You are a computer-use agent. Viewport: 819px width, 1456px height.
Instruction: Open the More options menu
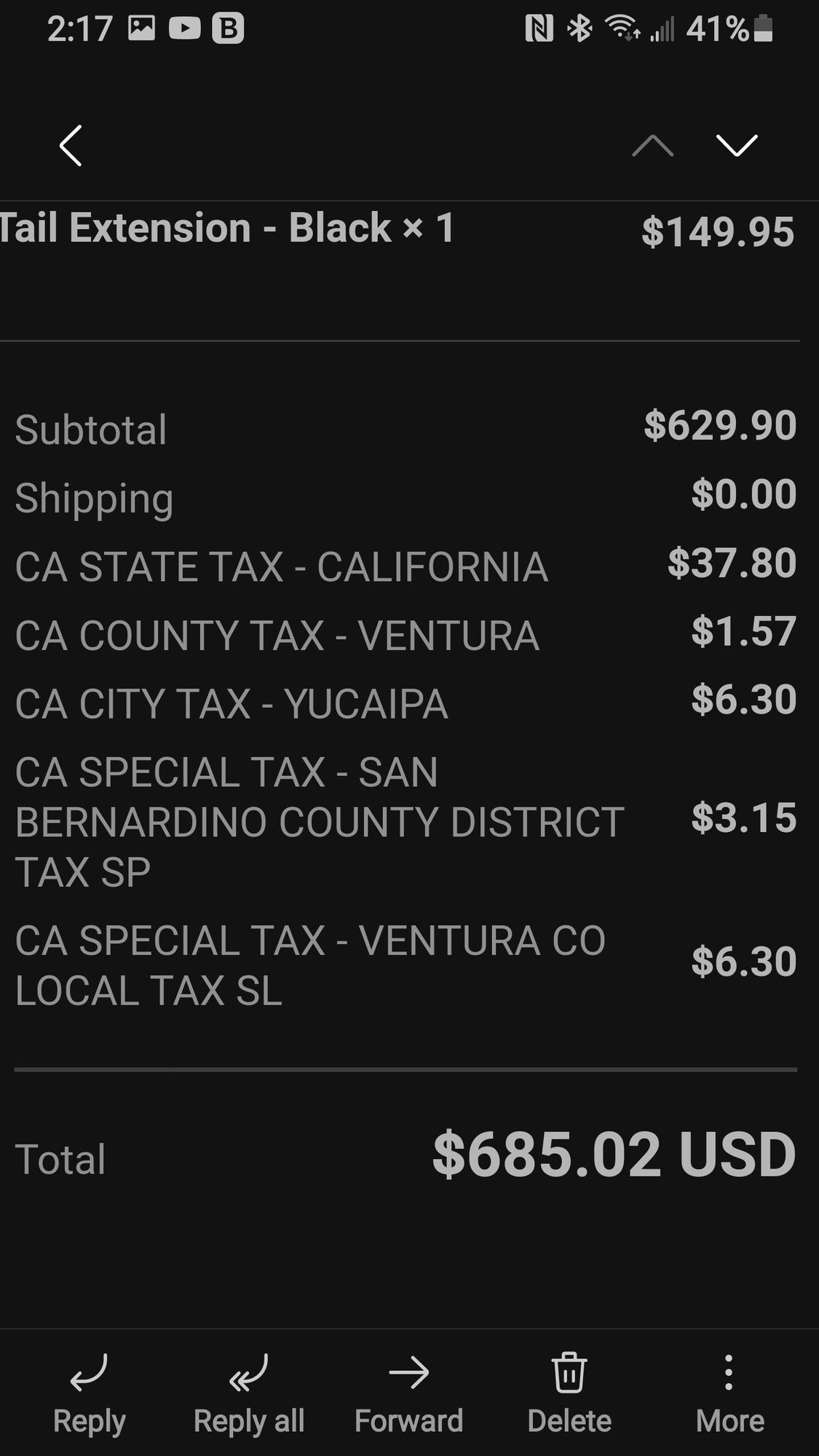pos(729,1393)
